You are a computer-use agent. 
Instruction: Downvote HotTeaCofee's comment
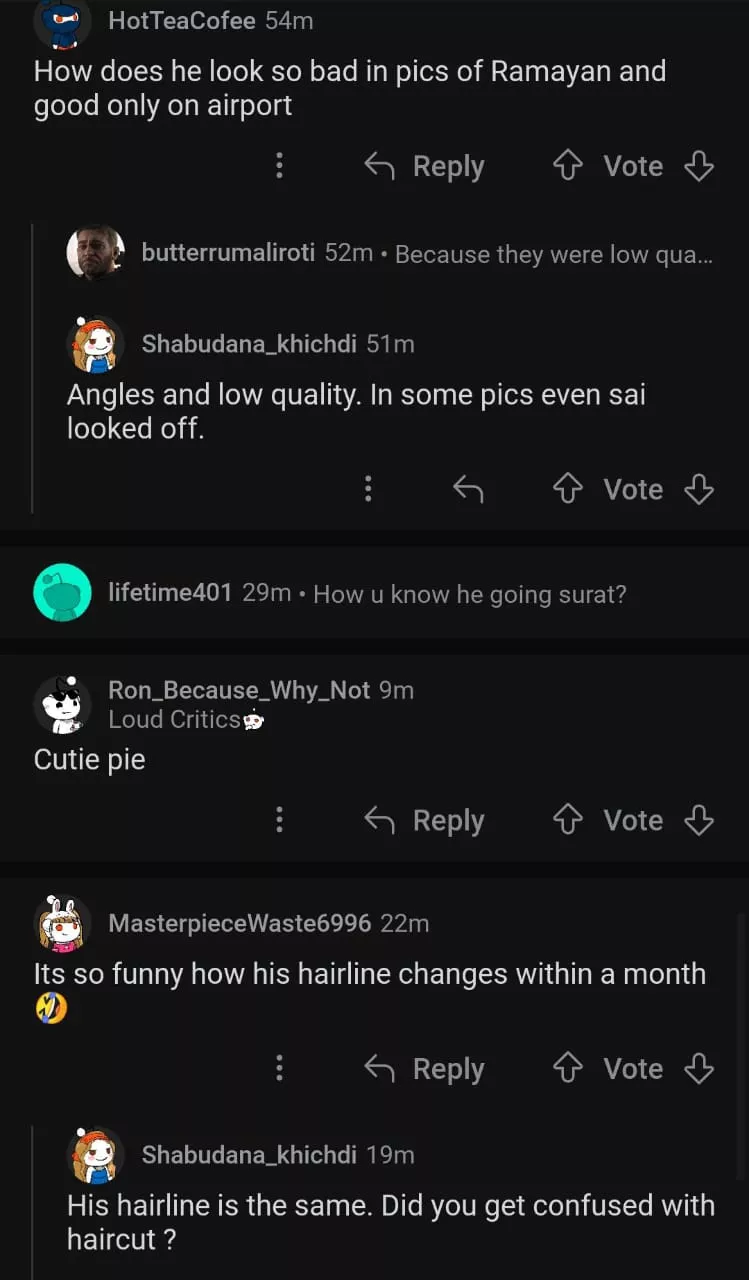[x=699, y=166]
